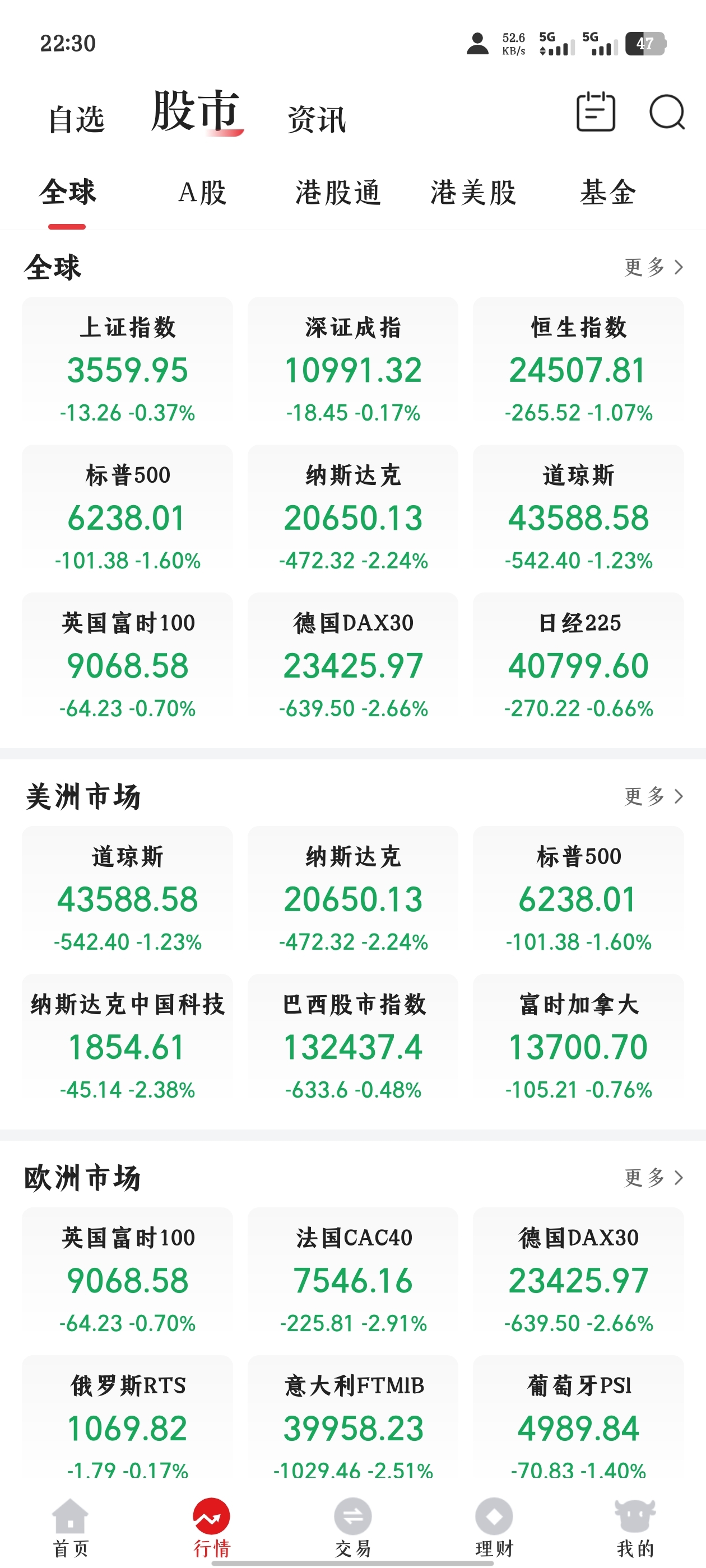Select the A股 sub-tab
The width and height of the screenshot is (706, 1568).
(x=202, y=192)
